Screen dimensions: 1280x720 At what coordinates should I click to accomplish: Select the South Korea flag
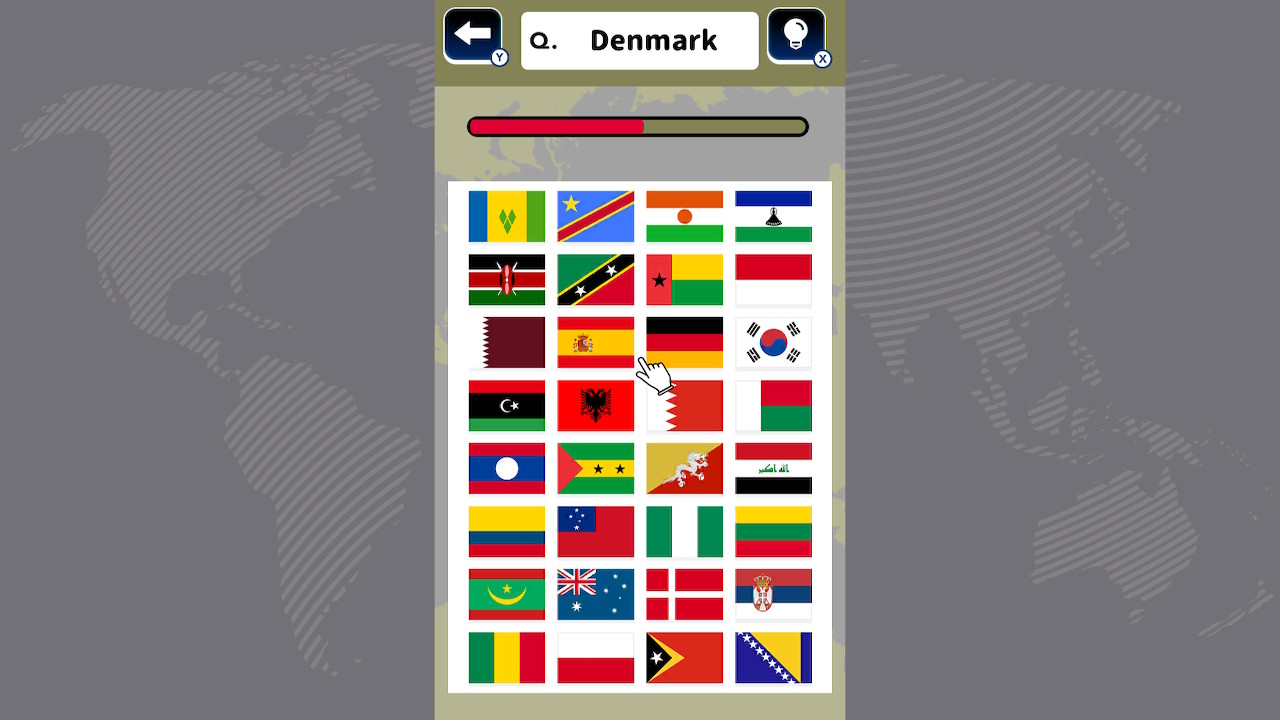point(773,342)
